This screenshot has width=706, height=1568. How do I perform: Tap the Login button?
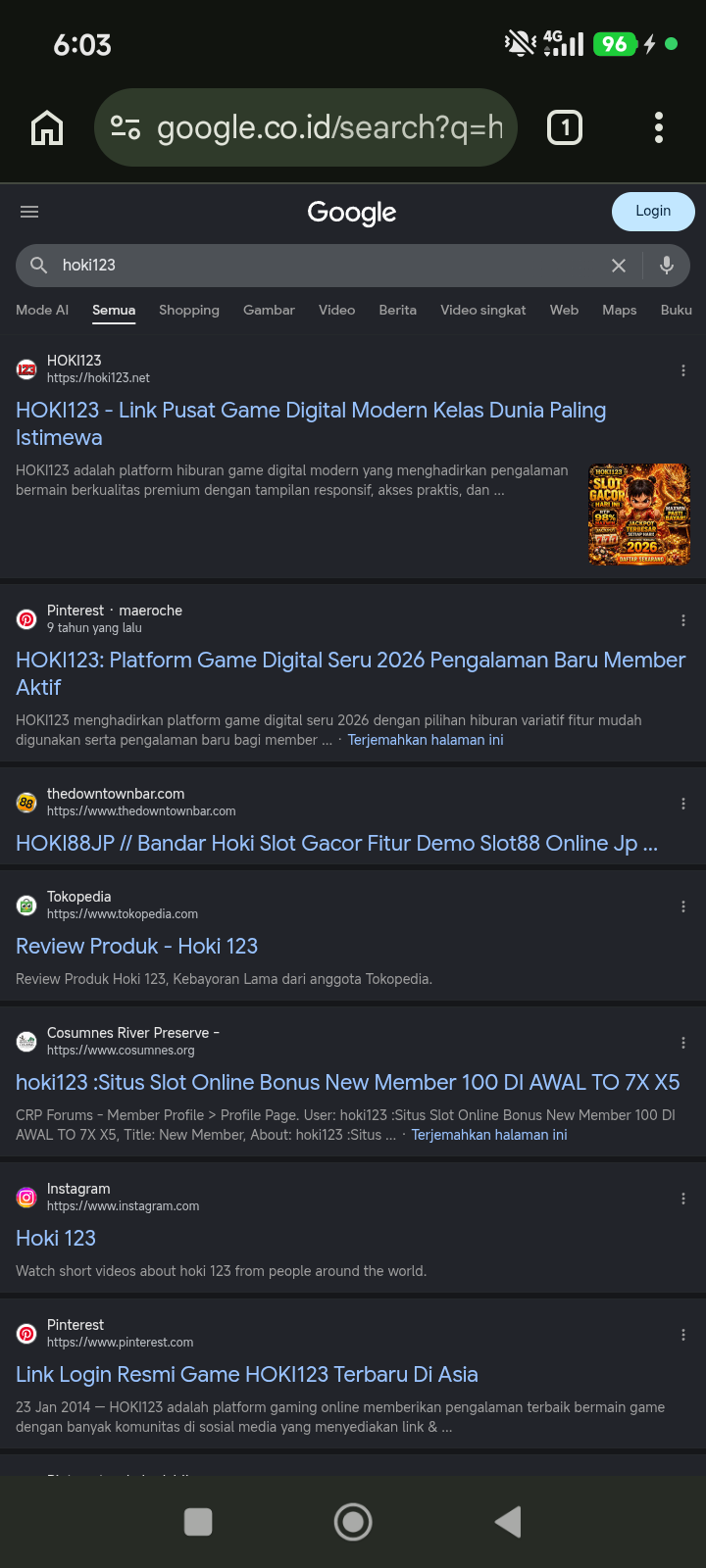[653, 211]
